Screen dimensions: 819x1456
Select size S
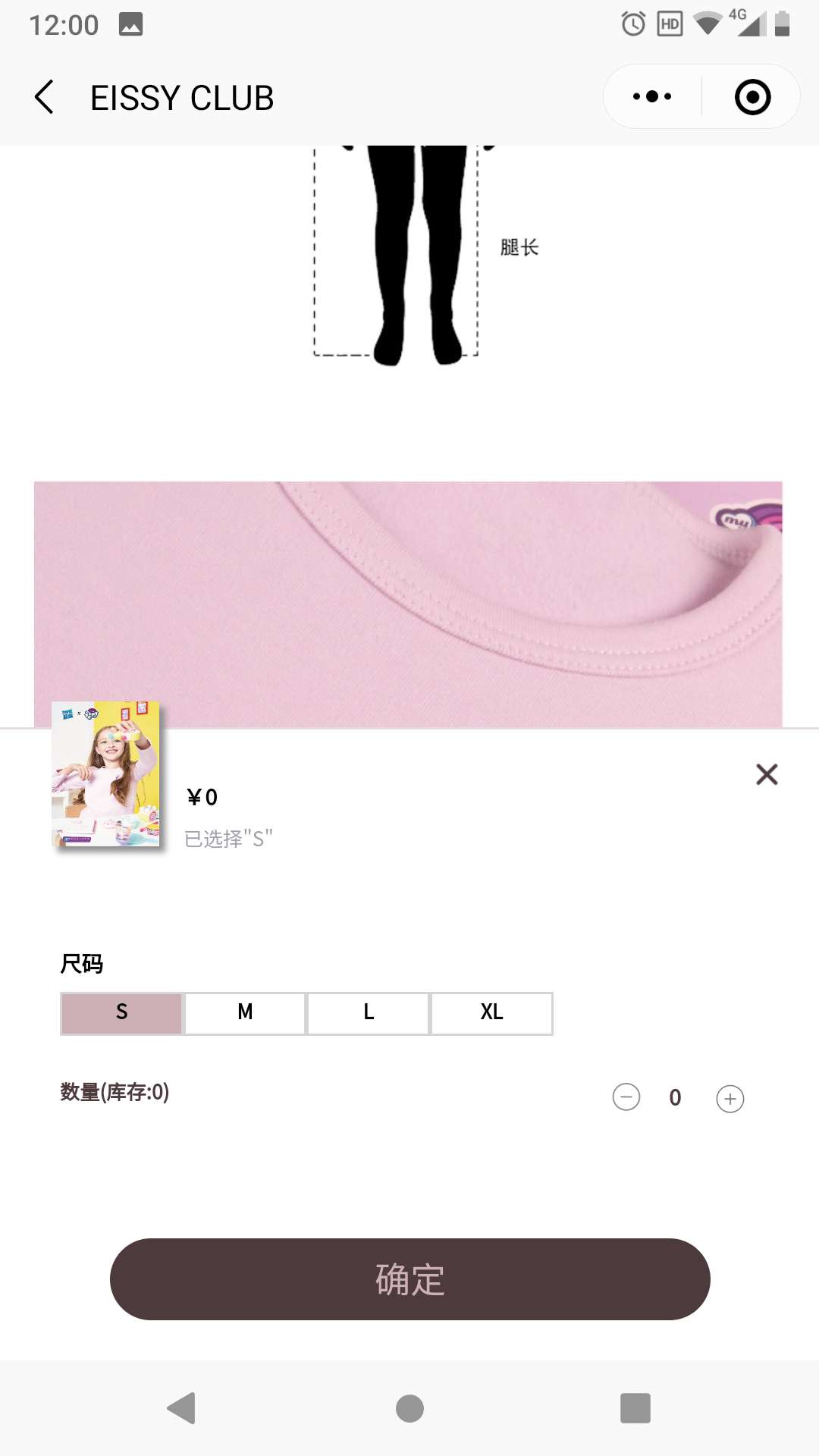[122, 1013]
